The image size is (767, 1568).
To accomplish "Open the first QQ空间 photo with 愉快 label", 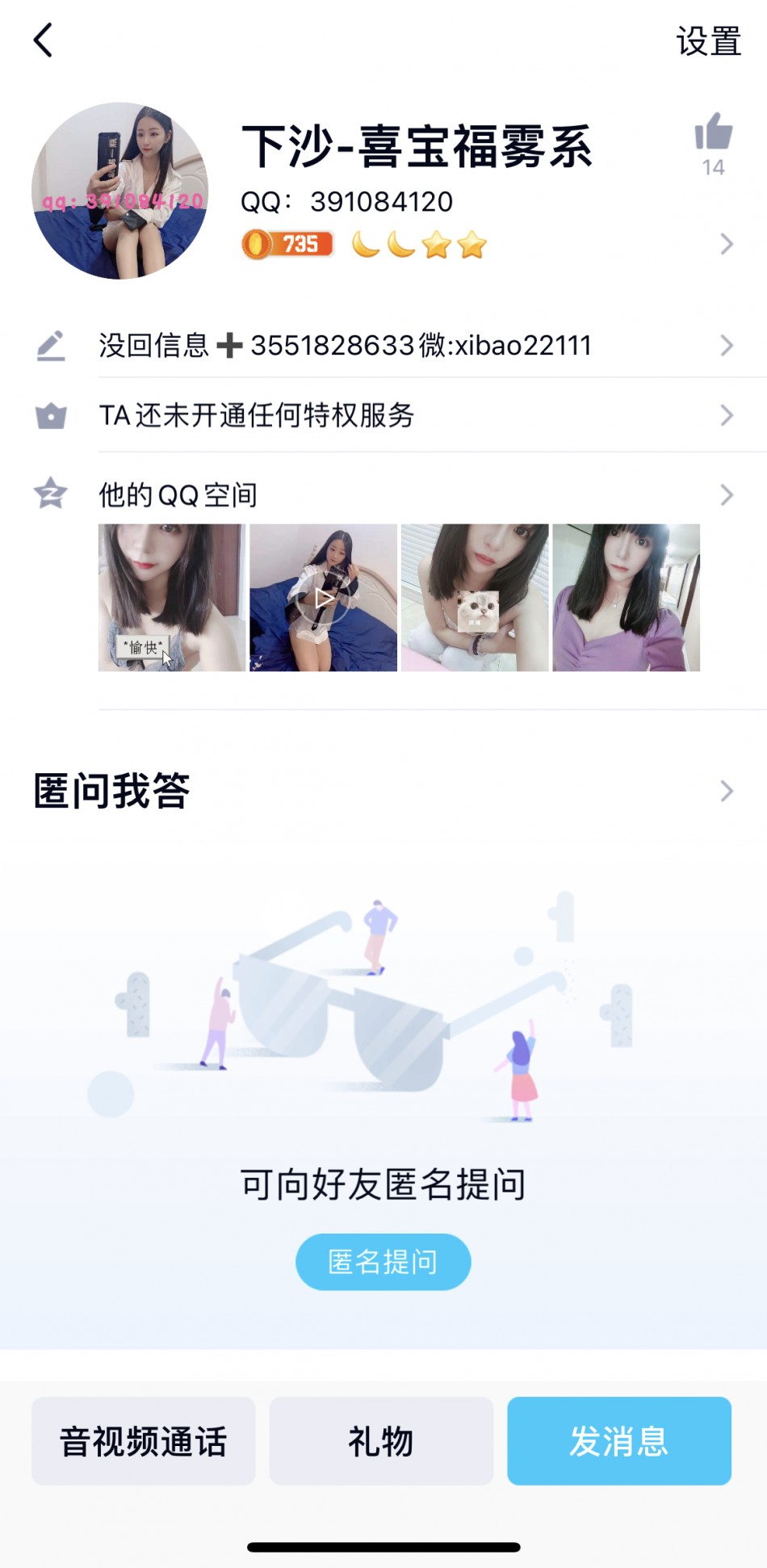I will pyautogui.click(x=171, y=598).
